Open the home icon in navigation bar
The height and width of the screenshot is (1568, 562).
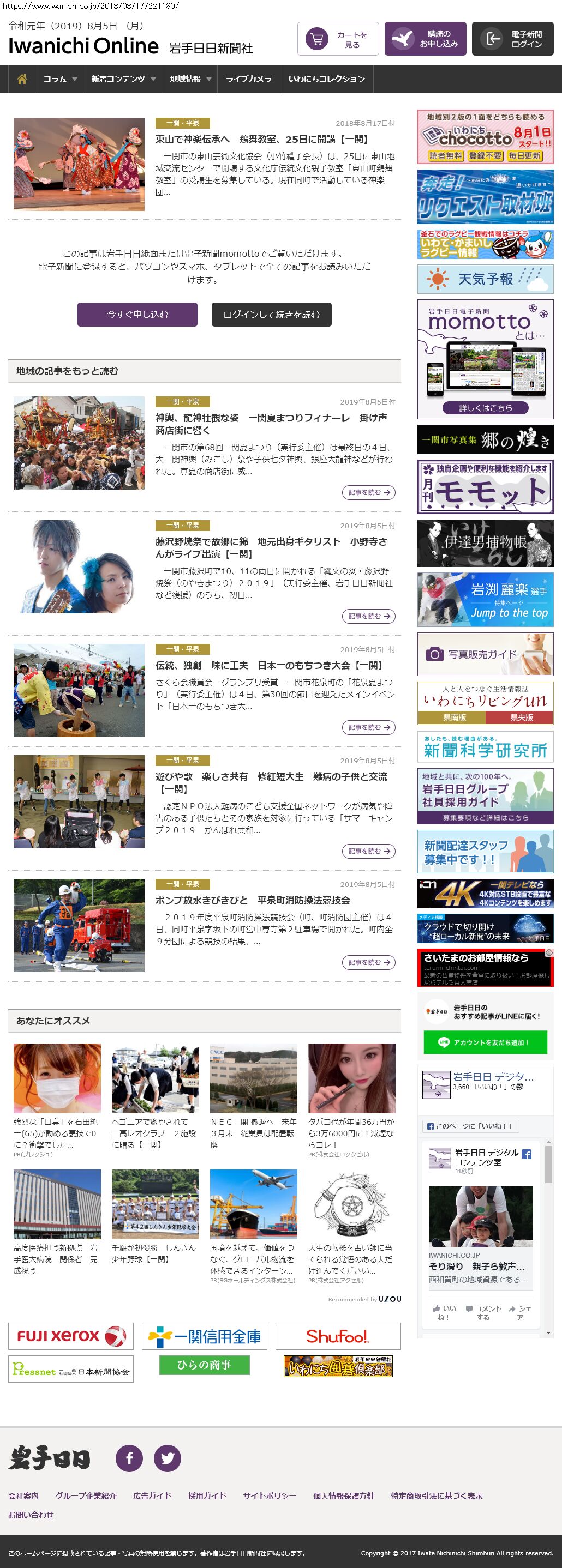click(x=22, y=79)
